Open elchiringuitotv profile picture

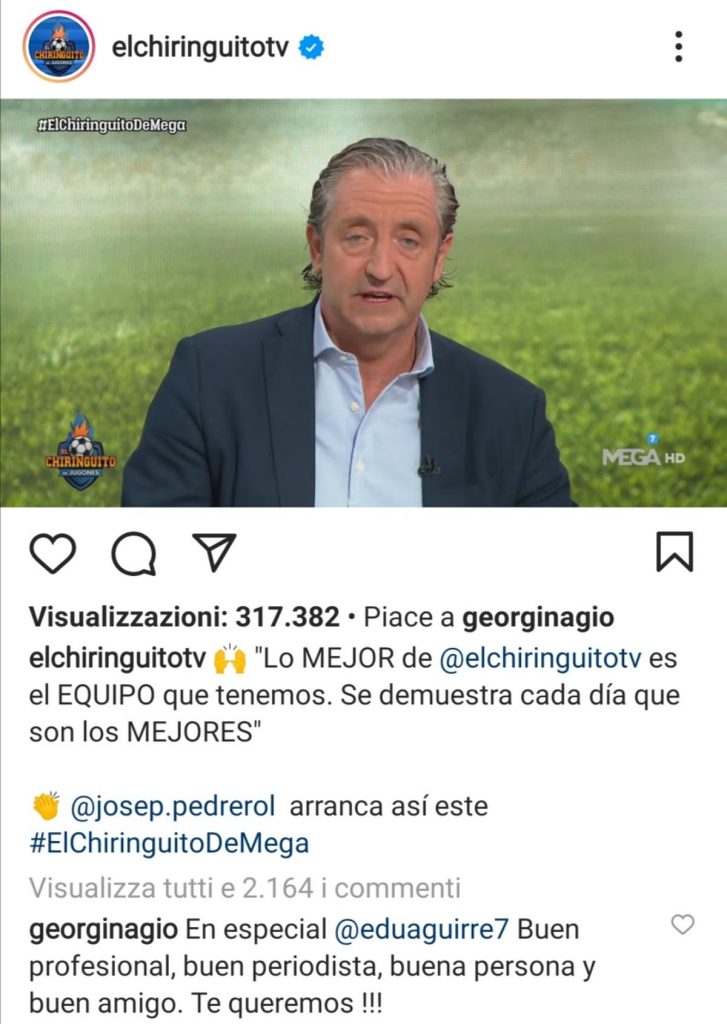pos(59,46)
